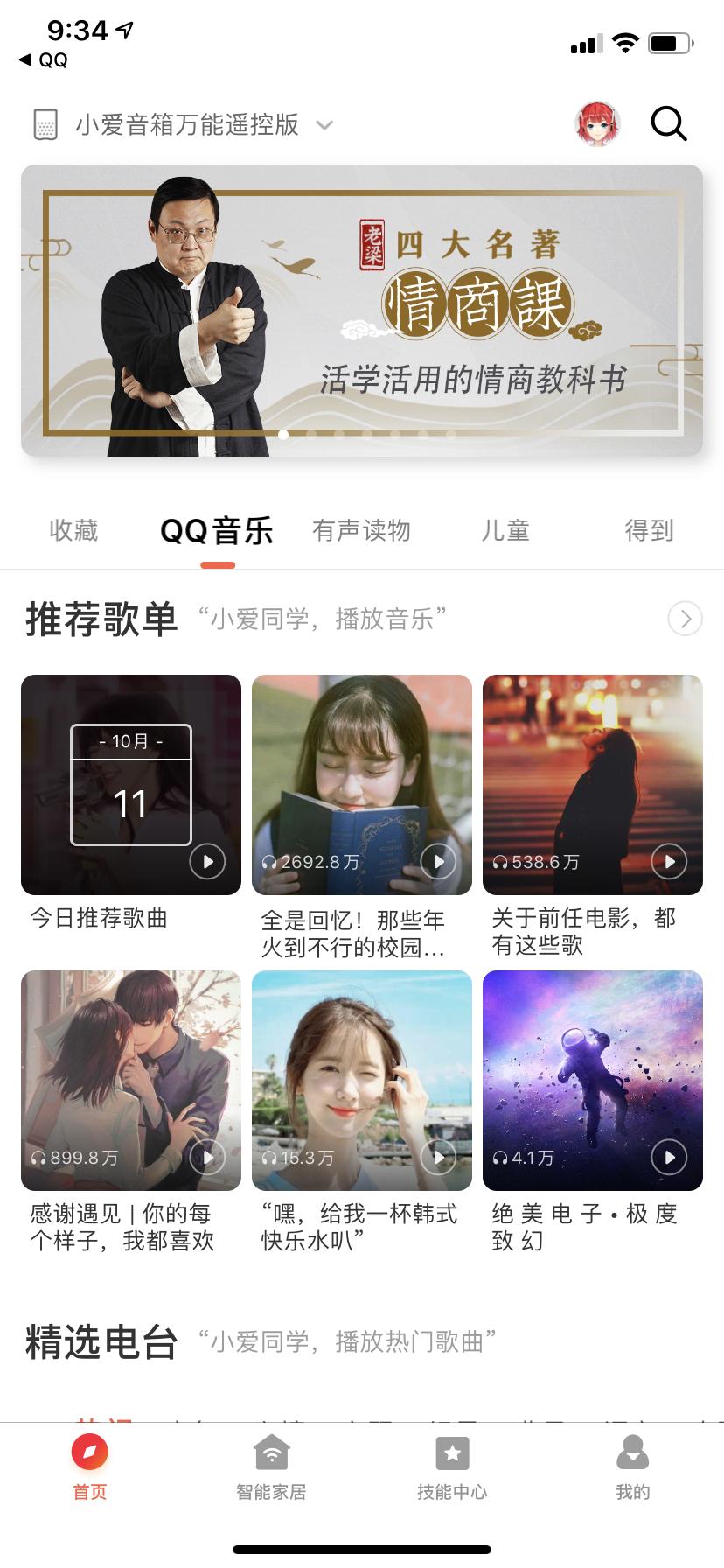
Task: Open the search icon
Action: coord(668,123)
